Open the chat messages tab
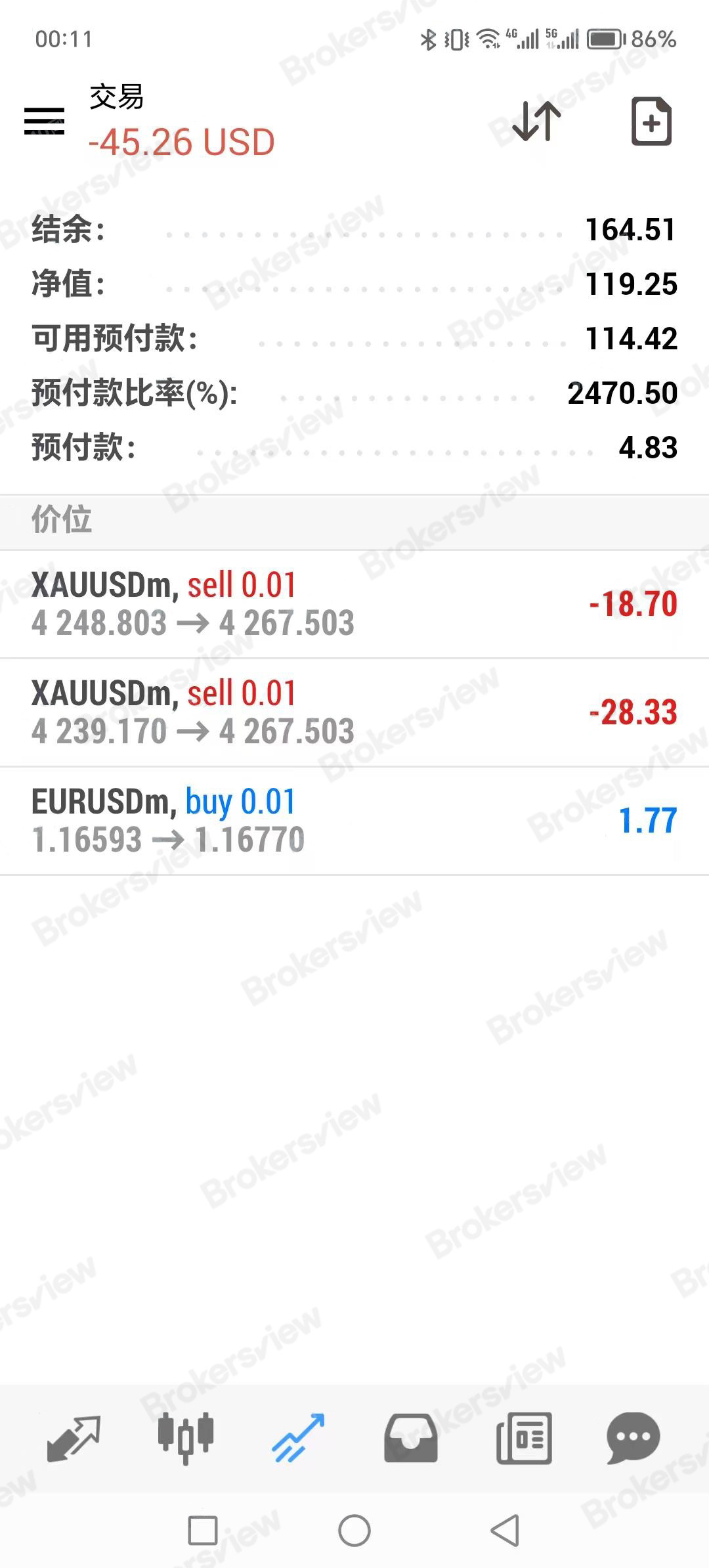This screenshot has width=709, height=1568. pos(634,1438)
